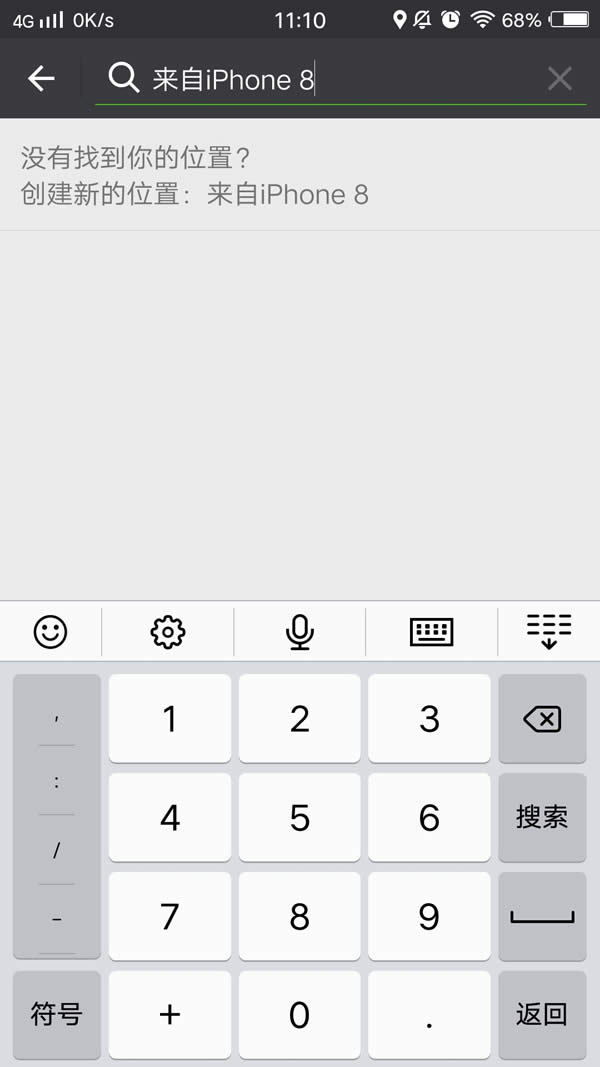Open keyboard settings gear
The width and height of the screenshot is (600, 1067).
(168, 632)
